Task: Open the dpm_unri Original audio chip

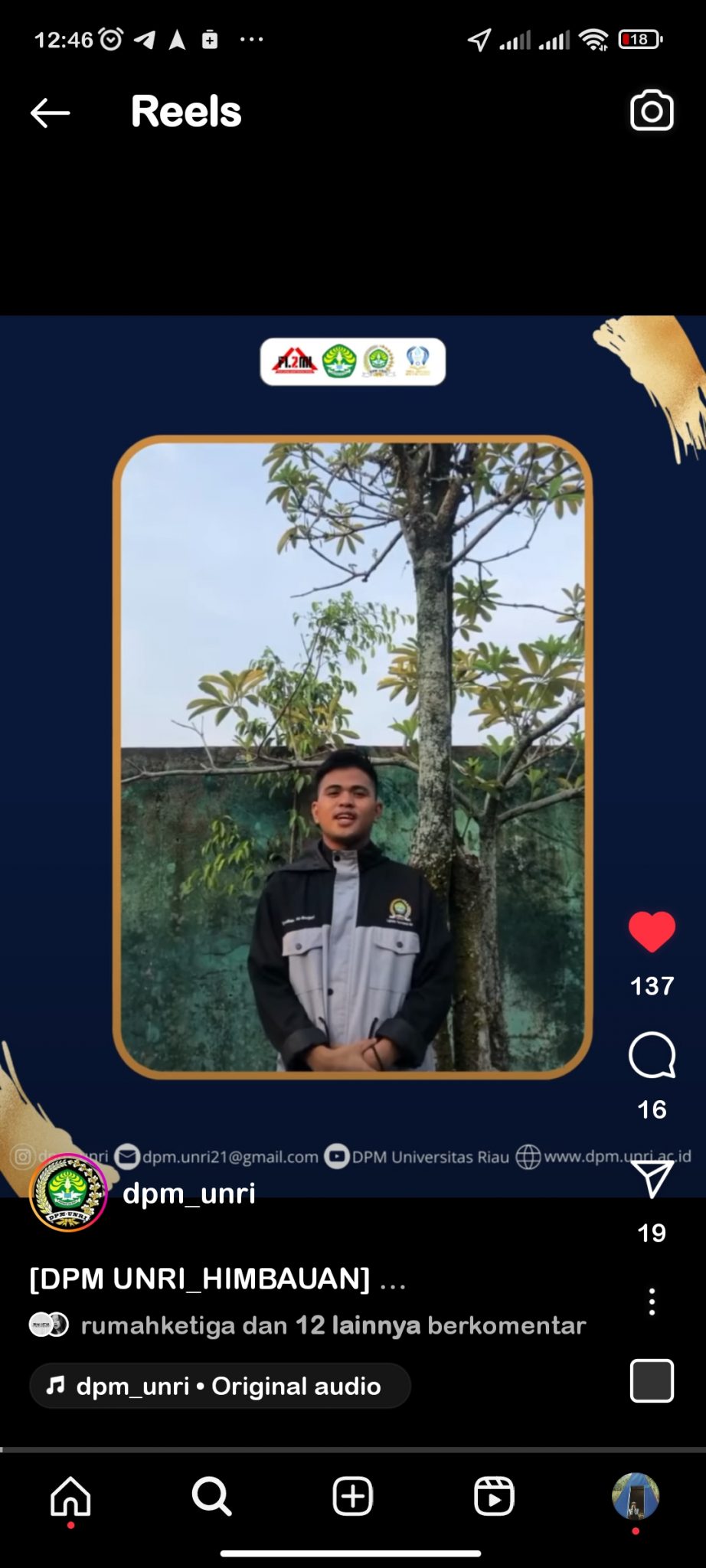Action: coord(220,1386)
